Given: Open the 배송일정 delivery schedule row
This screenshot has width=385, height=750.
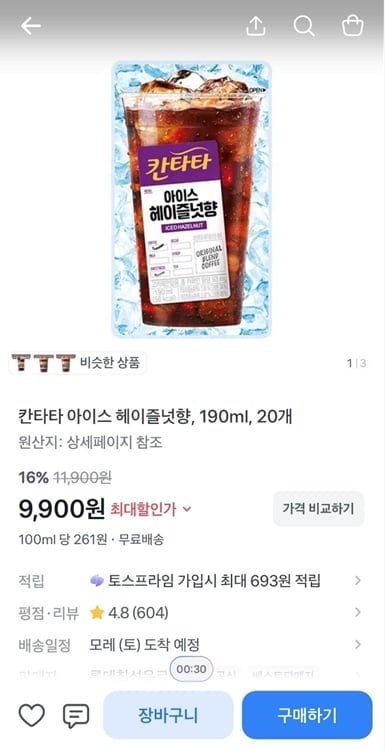Looking at the screenshot, I should tap(190, 645).
